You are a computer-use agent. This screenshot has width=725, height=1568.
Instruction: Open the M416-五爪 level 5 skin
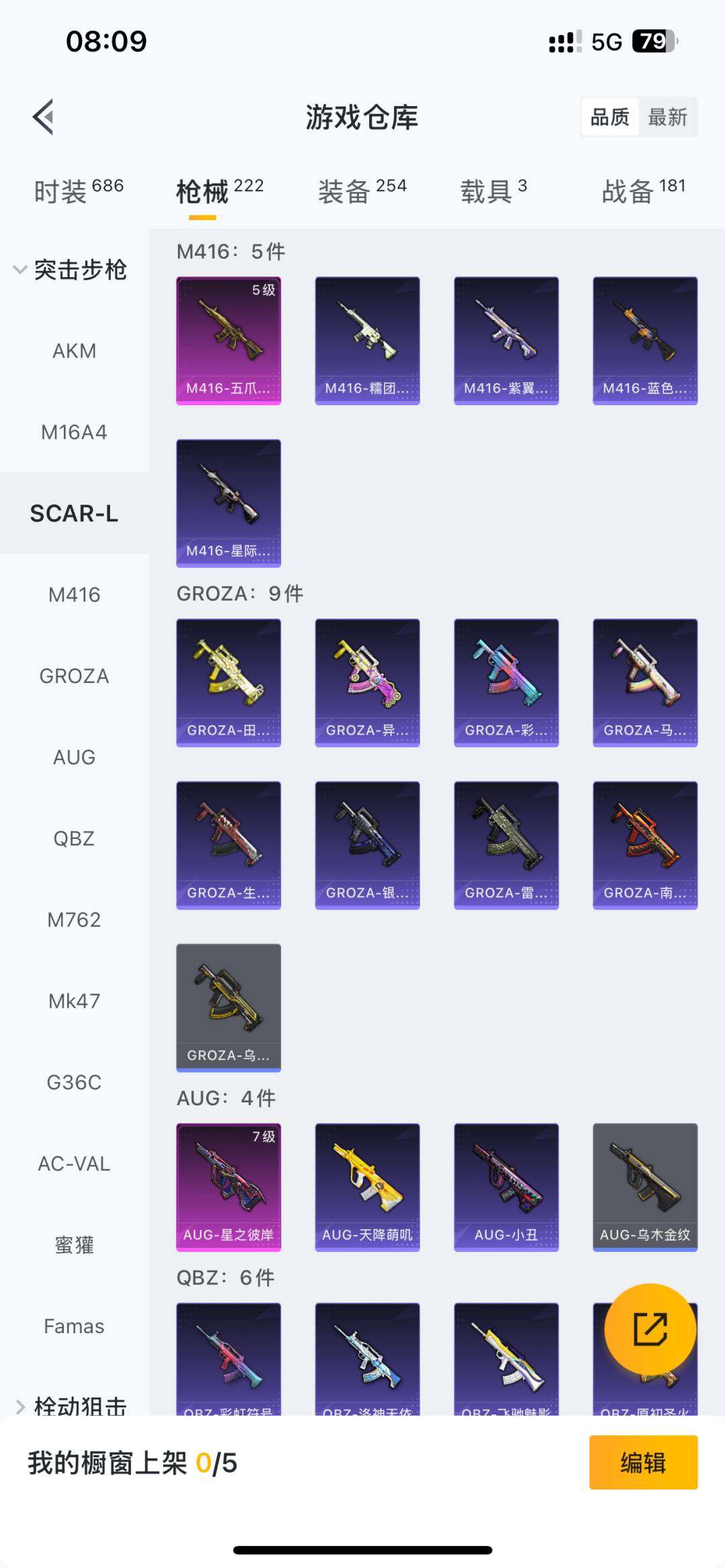[x=228, y=341]
